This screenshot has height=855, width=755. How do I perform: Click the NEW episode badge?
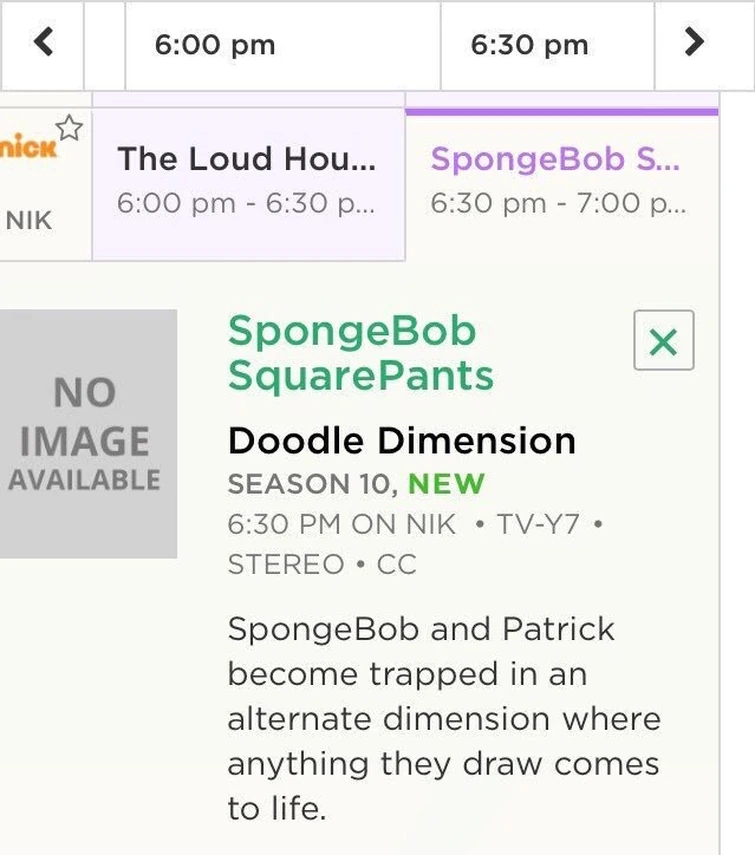coord(447,484)
